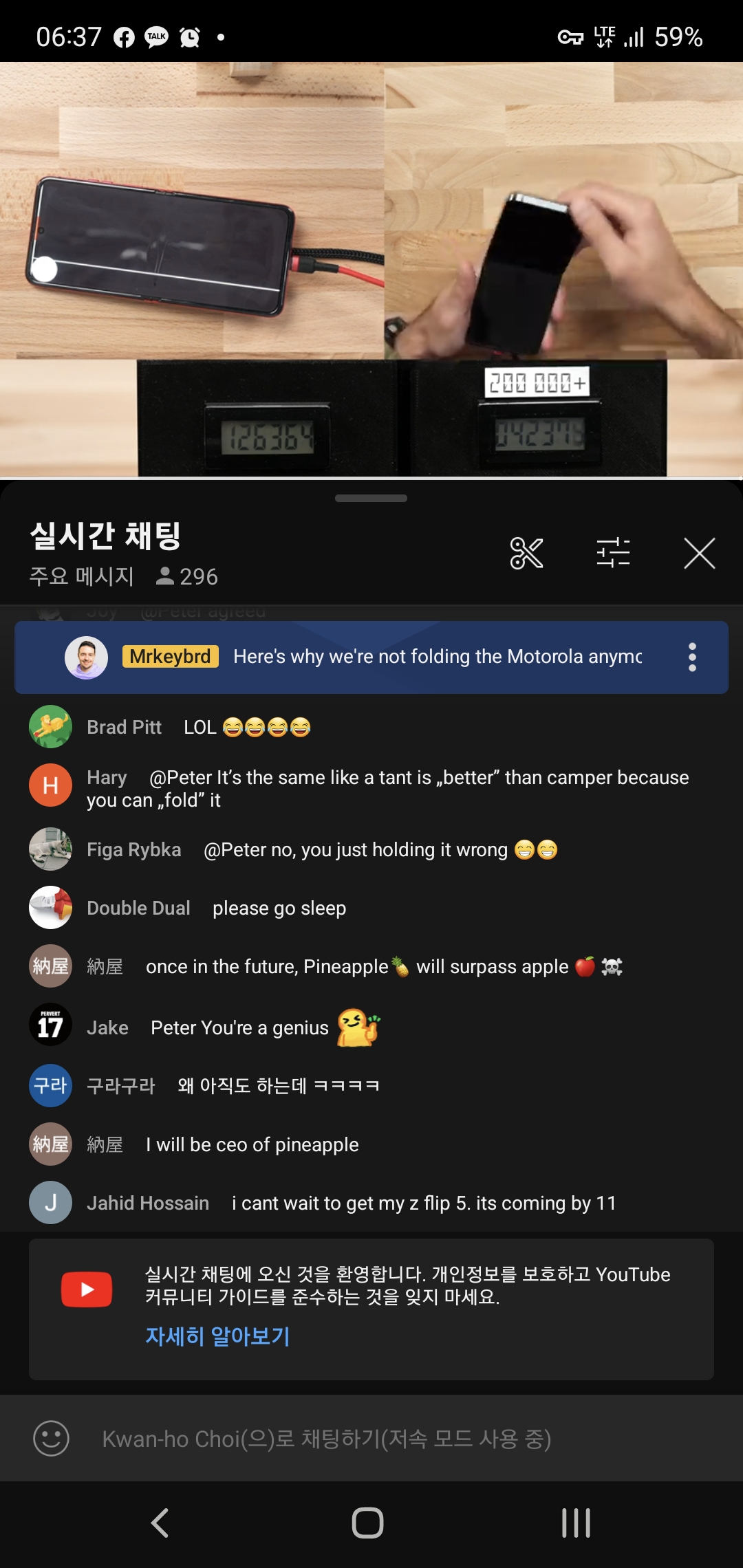Click Brad Pitt's profile avatar
Screen dimensions: 743x1568
pos(50,726)
